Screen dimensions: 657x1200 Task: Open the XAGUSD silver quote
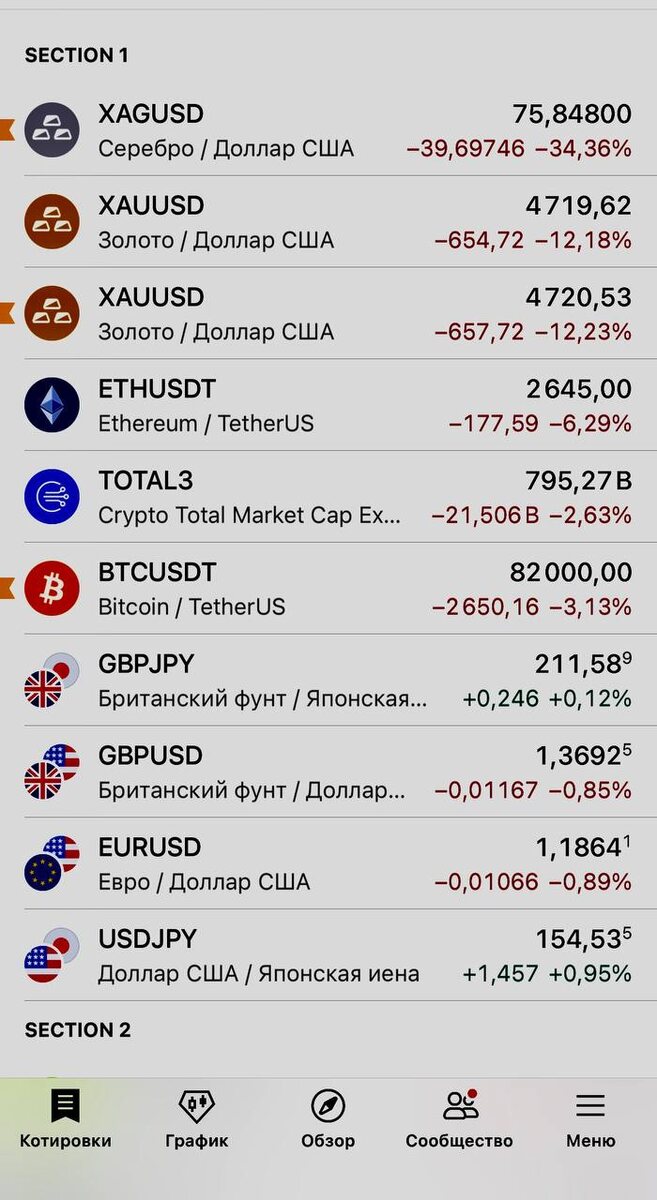click(x=328, y=131)
